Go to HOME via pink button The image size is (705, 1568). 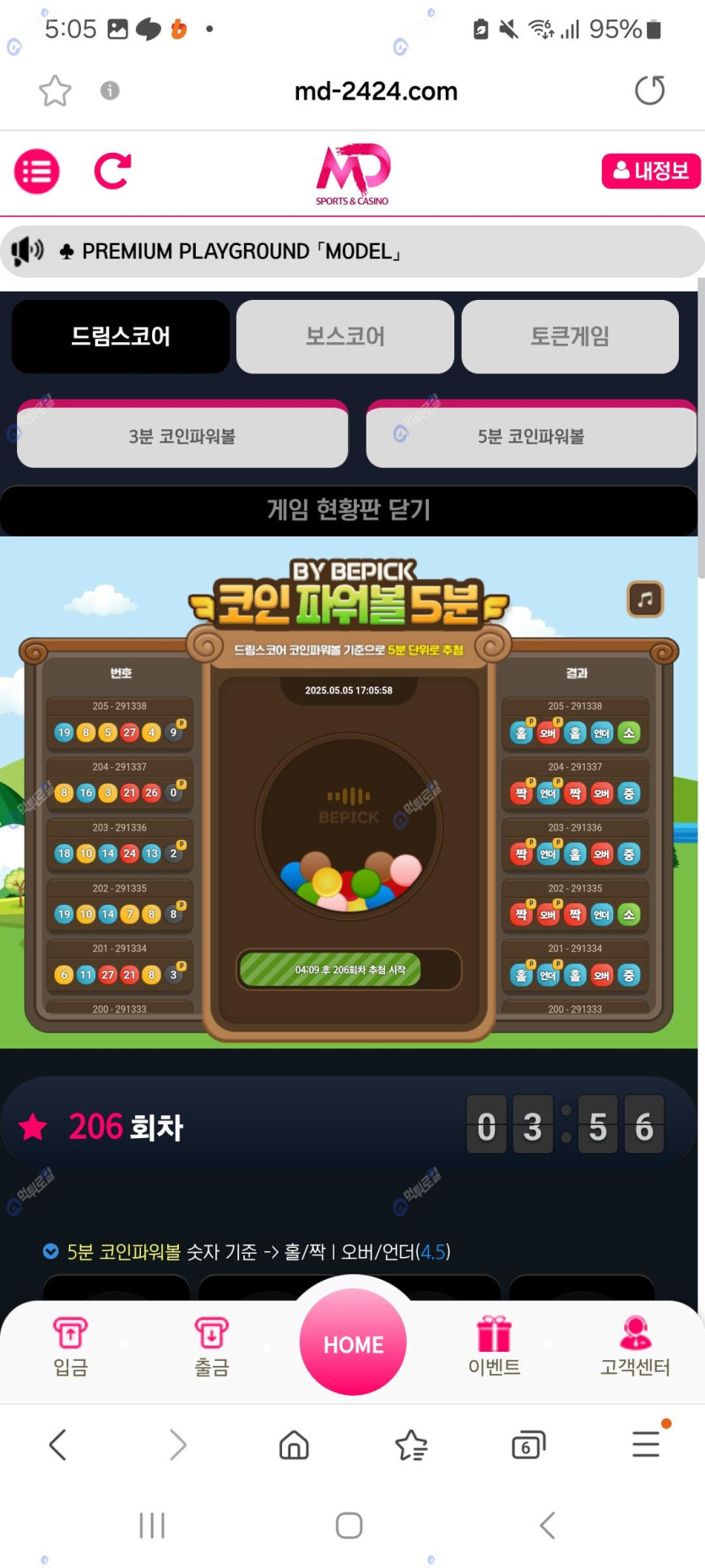pyautogui.click(x=353, y=1343)
